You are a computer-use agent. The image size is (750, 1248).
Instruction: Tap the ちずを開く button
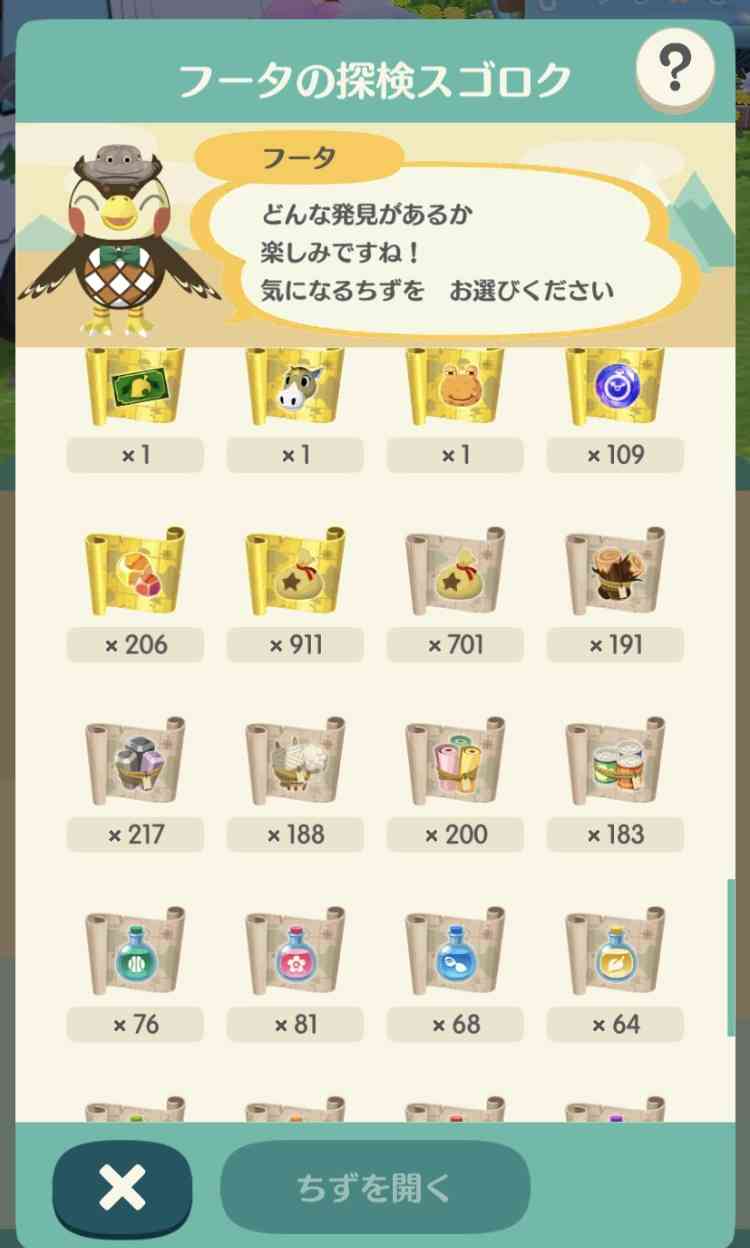coord(375,1188)
